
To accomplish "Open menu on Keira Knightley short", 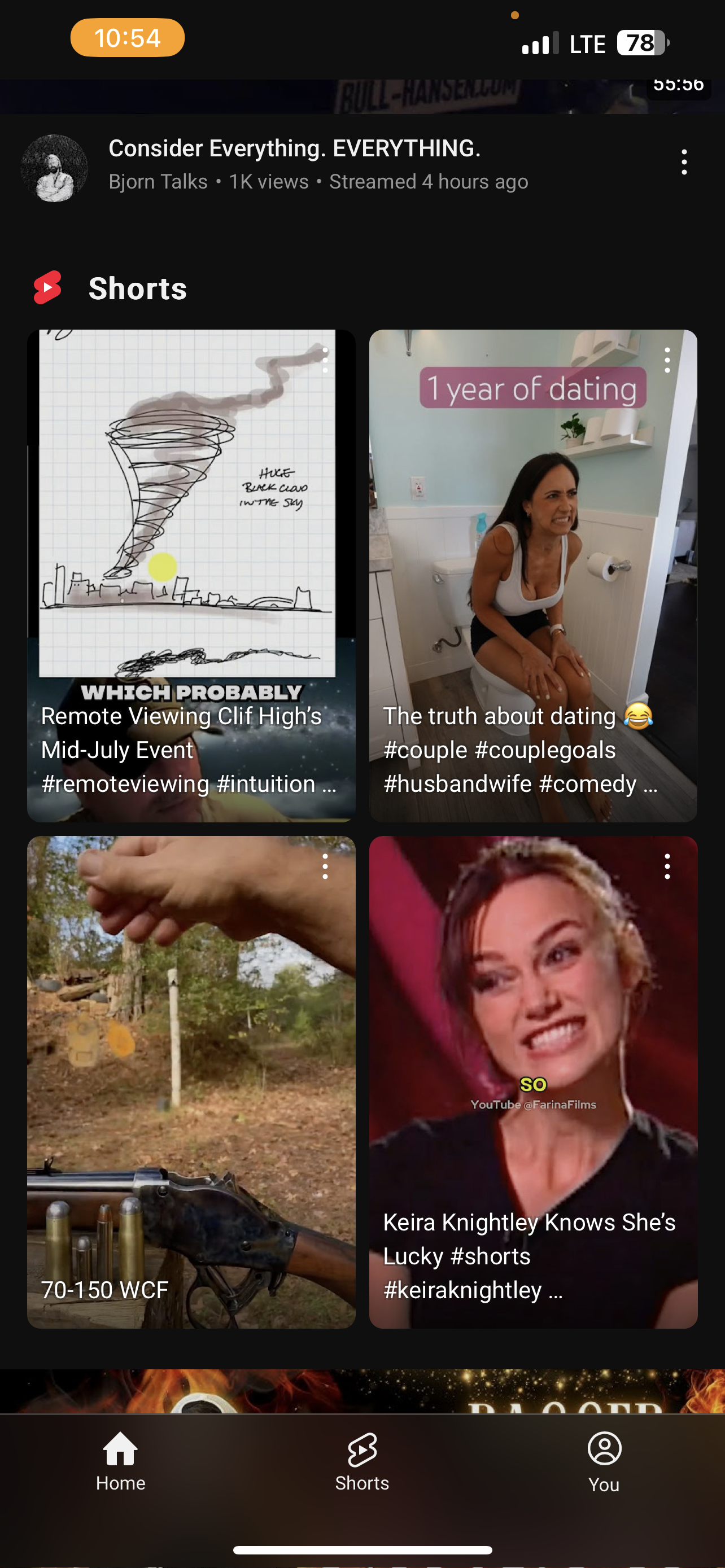I will pos(667,866).
